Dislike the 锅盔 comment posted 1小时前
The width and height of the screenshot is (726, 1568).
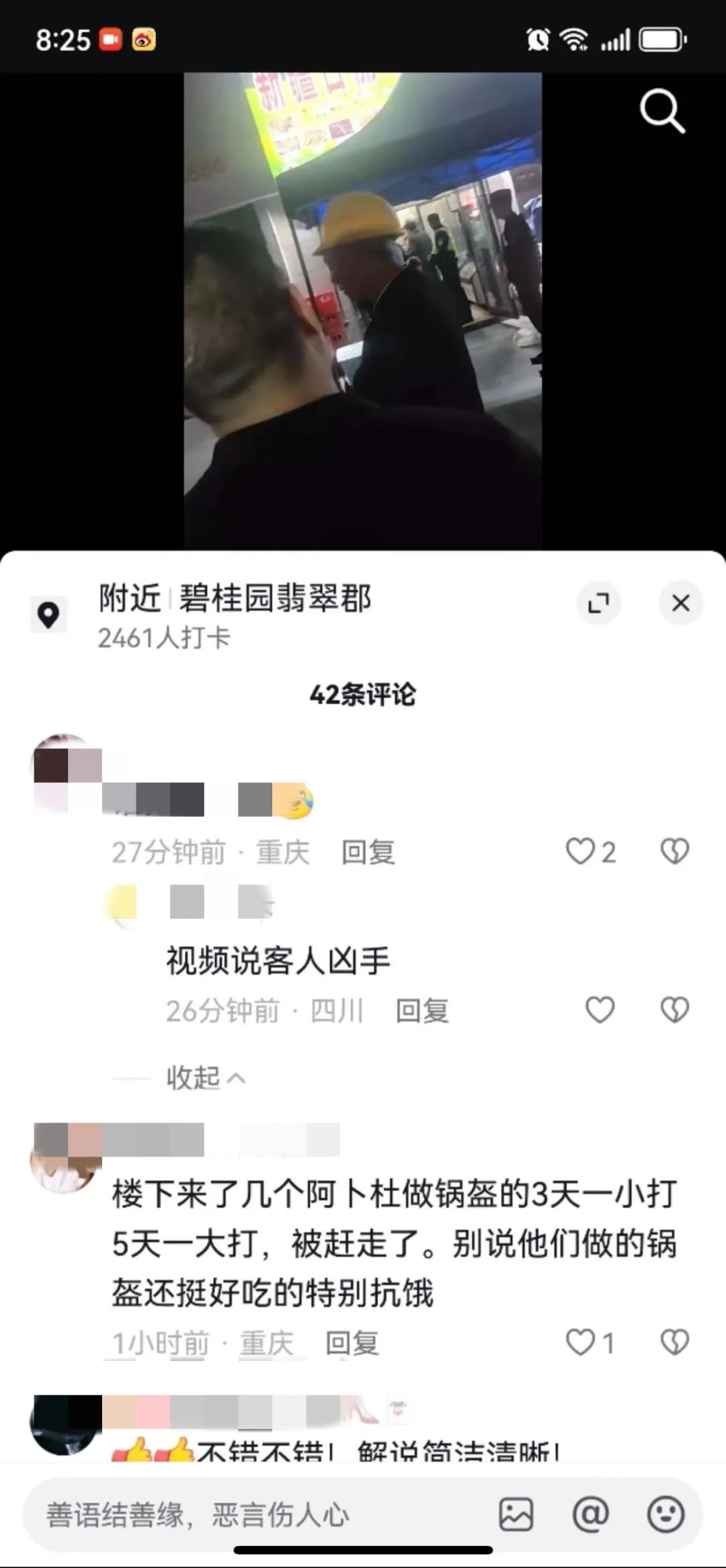pos(674,1343)
